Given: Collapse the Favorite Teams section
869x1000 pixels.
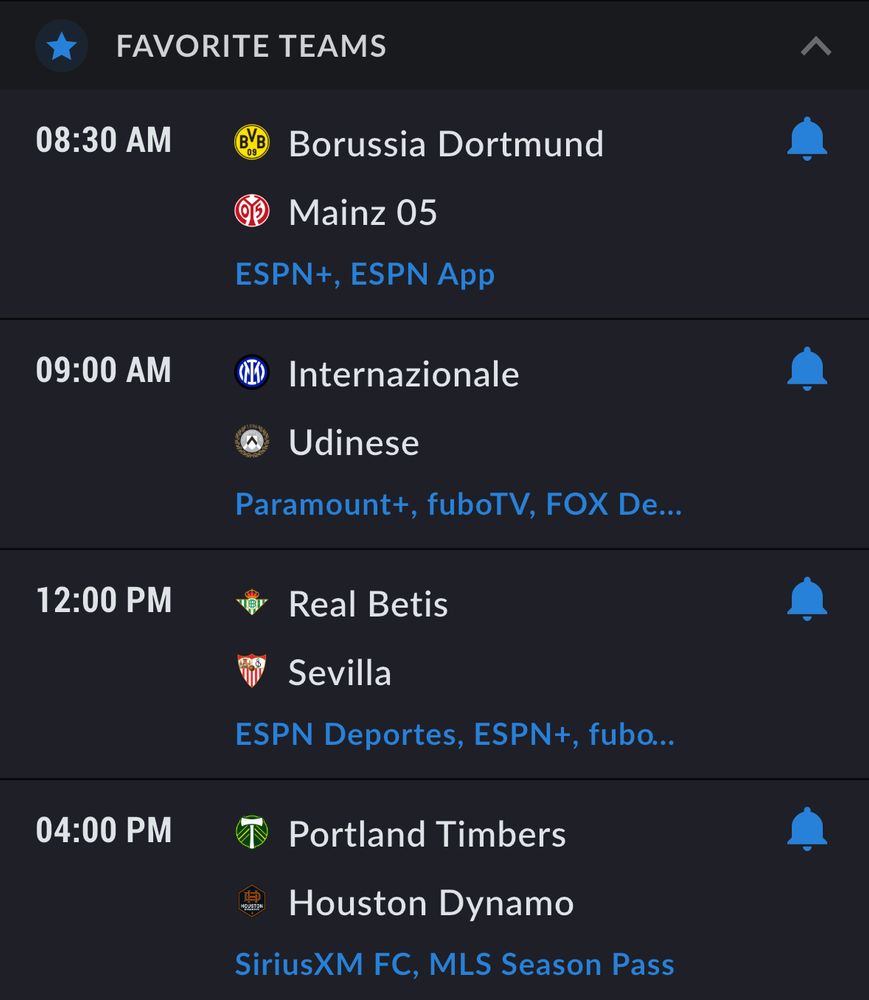Looking at the screenshot, I should [x=817, y=44].
